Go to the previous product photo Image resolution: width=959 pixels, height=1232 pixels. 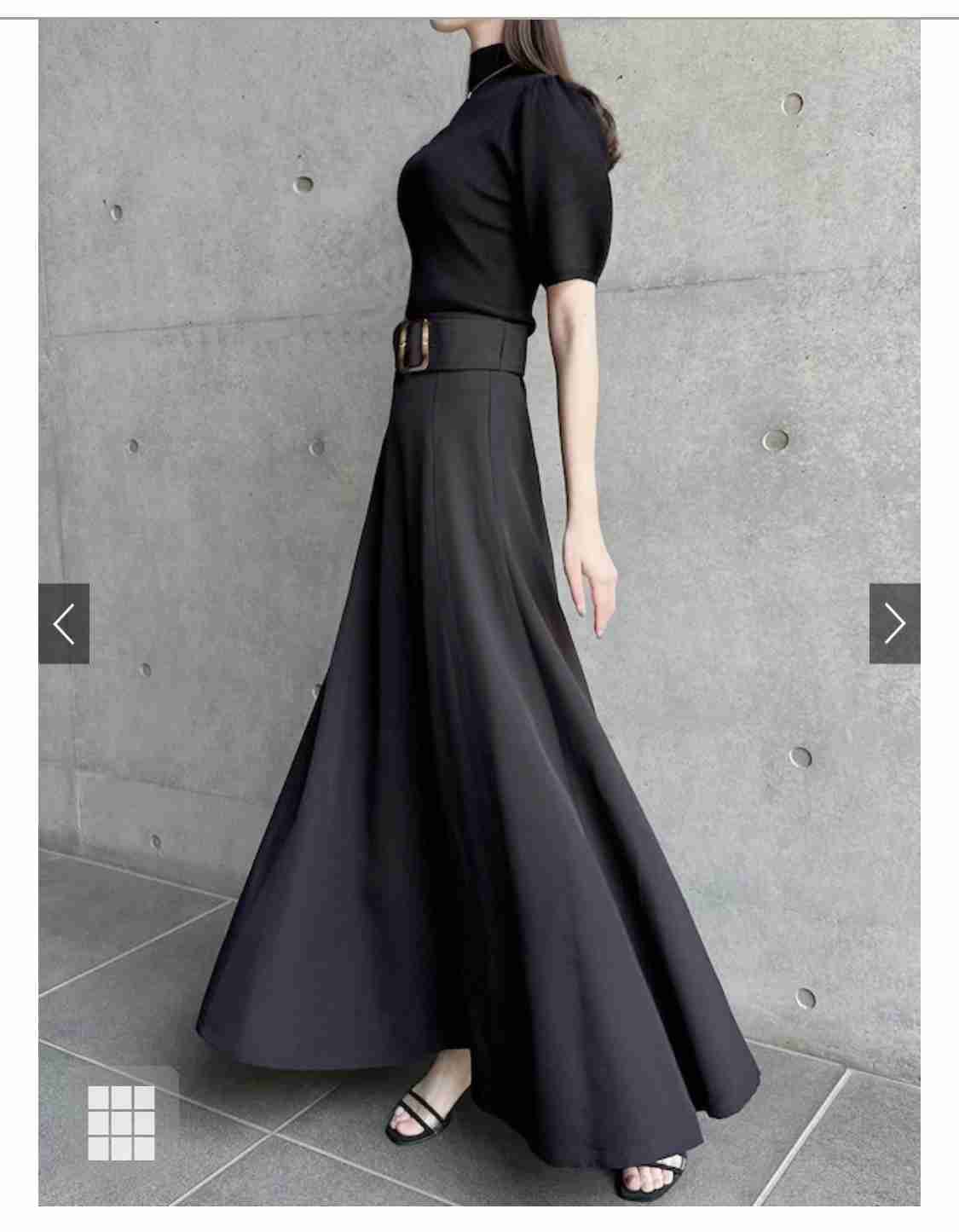point(64,624)
